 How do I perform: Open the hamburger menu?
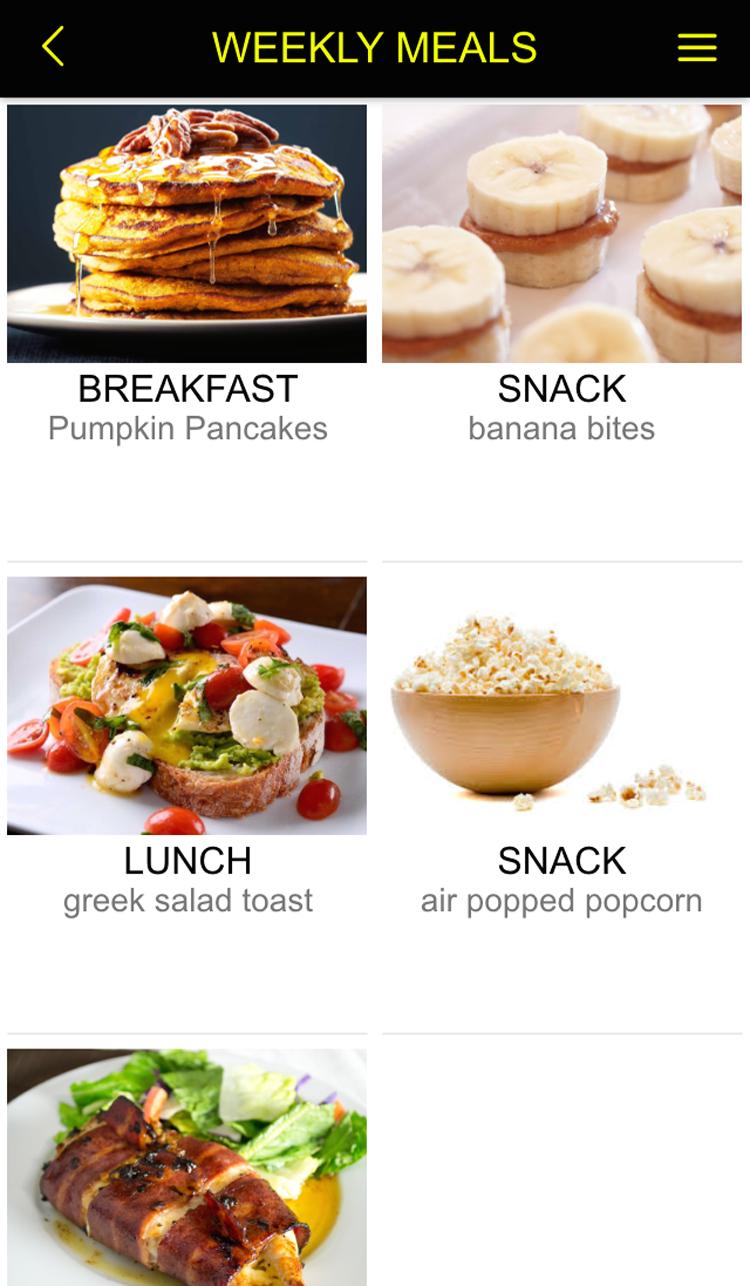coord(696,47)
